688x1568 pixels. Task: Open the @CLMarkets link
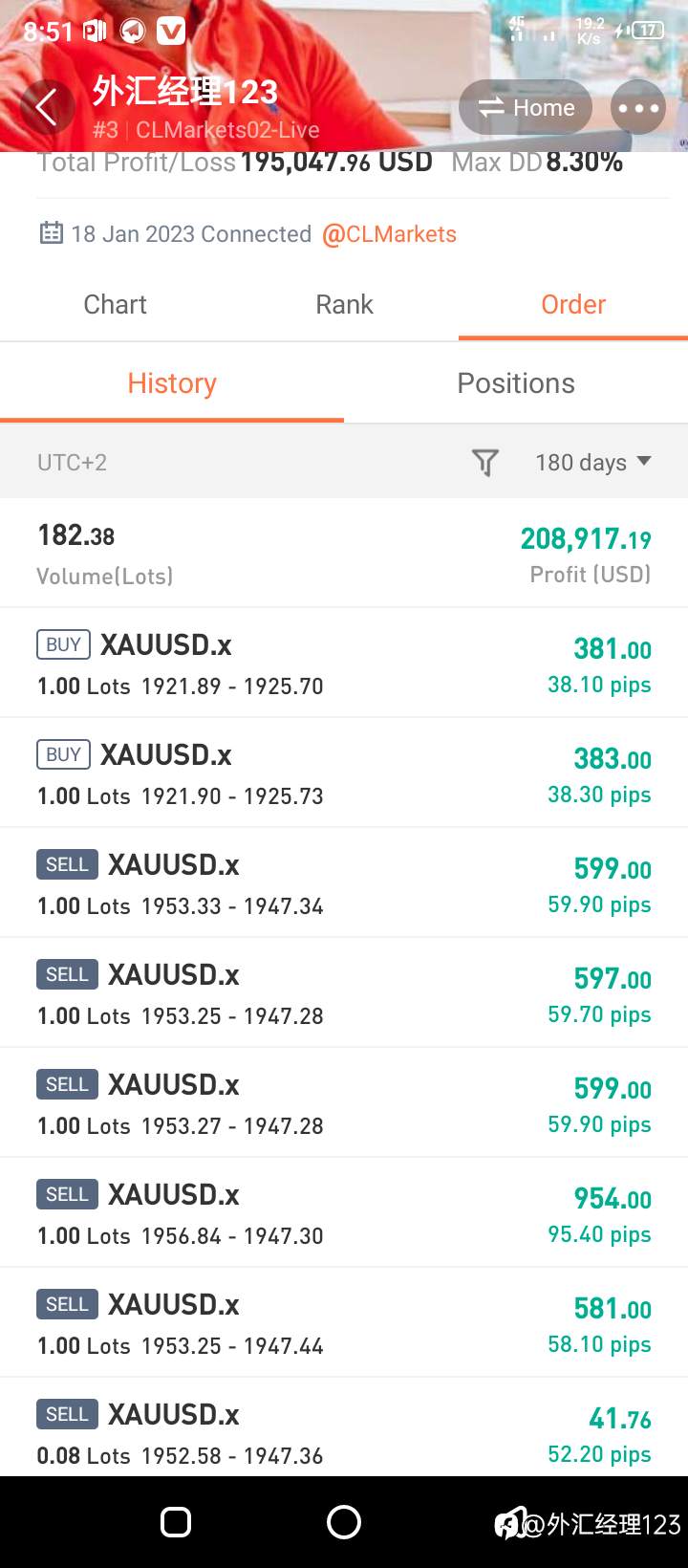click(x=389, y=234)
